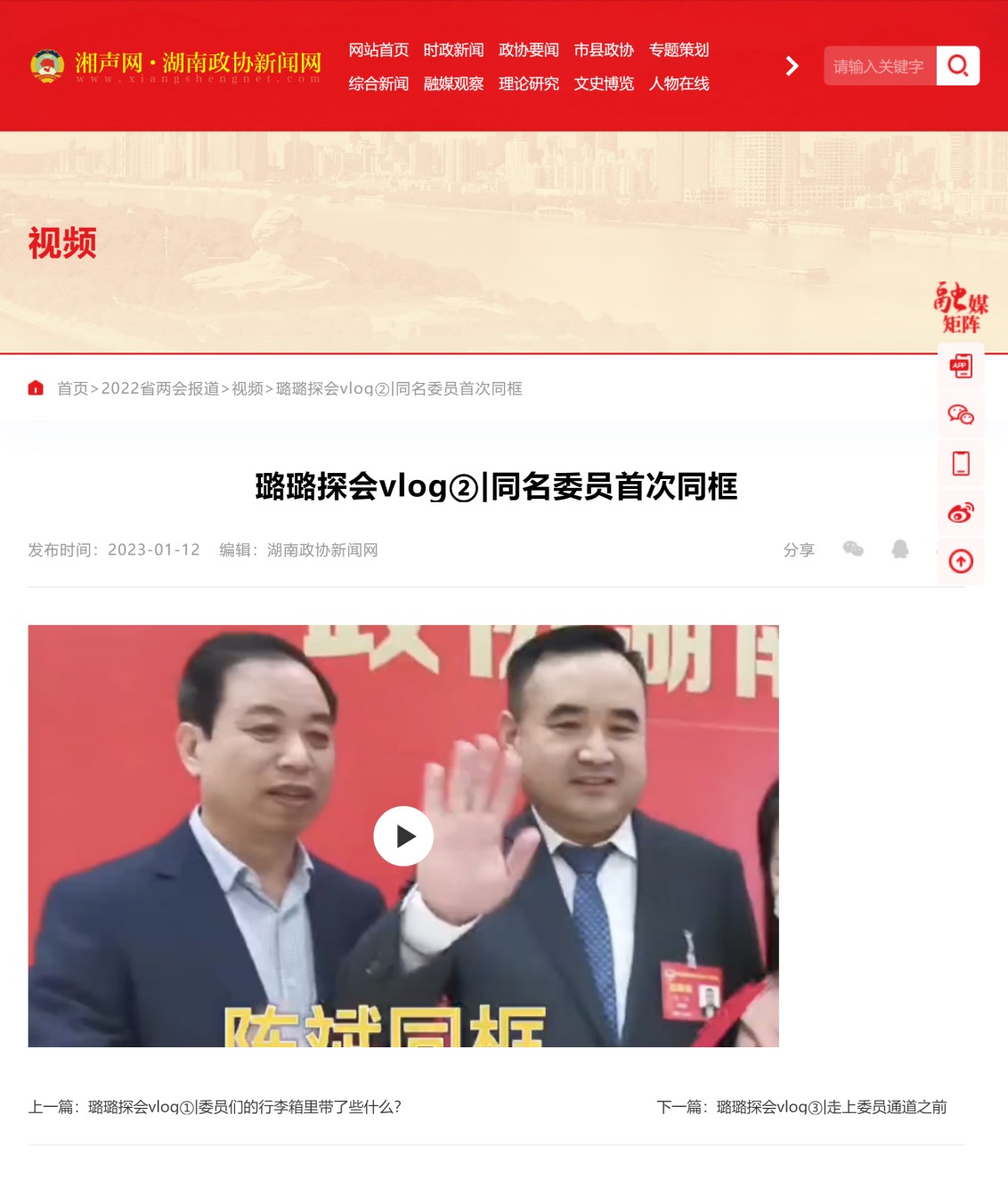Play the video
Image resolution: width=1008 pixels, height=1204 pixels.
point(403,836)
